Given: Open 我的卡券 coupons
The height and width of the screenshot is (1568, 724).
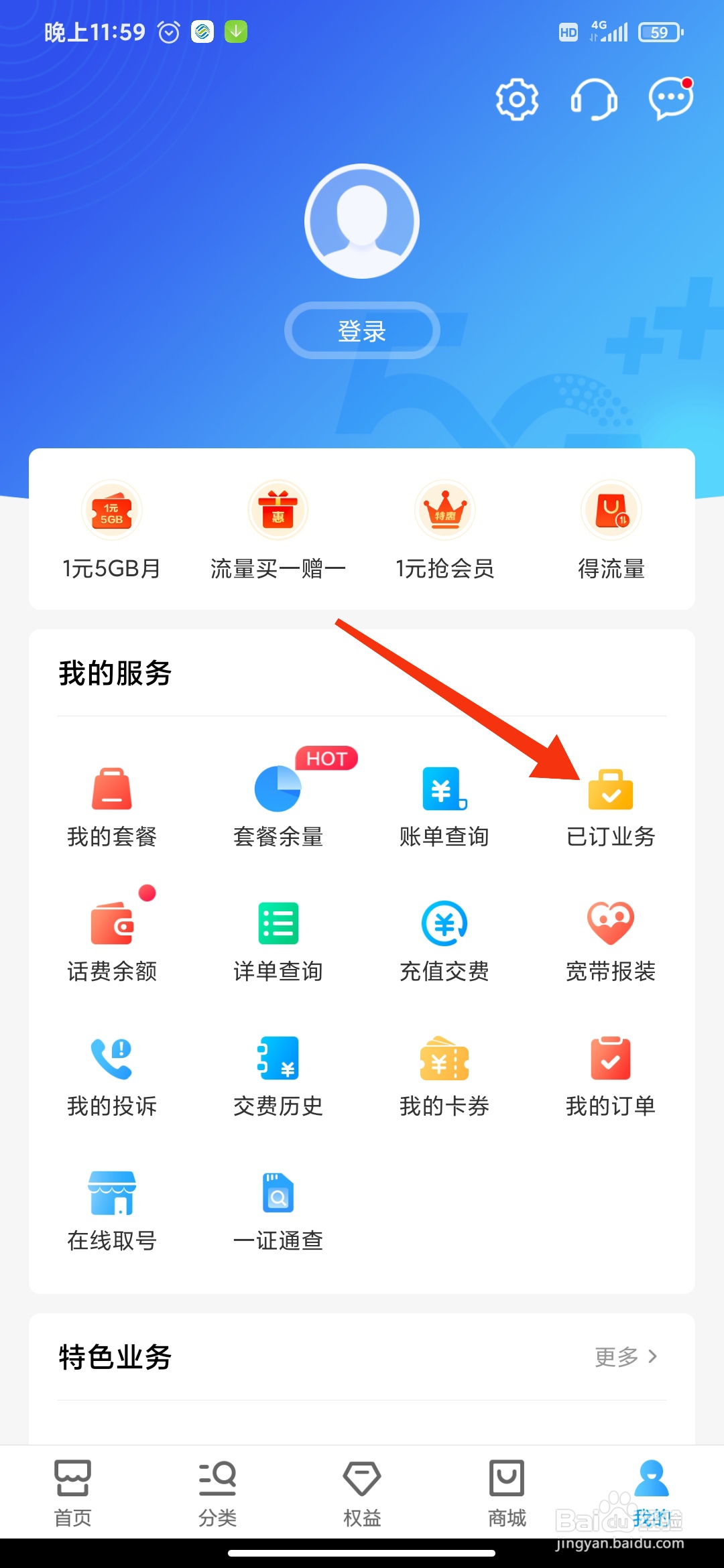Looking at the screenshot, I should [444, 1072].
